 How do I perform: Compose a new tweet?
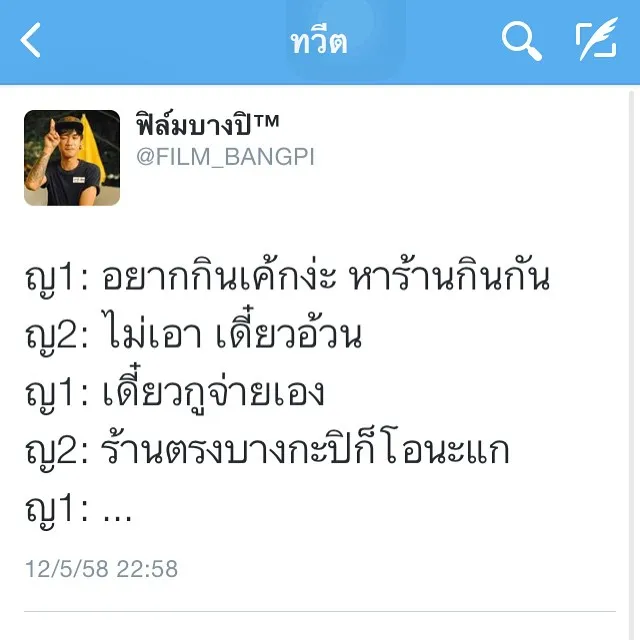tap(595, 41)
